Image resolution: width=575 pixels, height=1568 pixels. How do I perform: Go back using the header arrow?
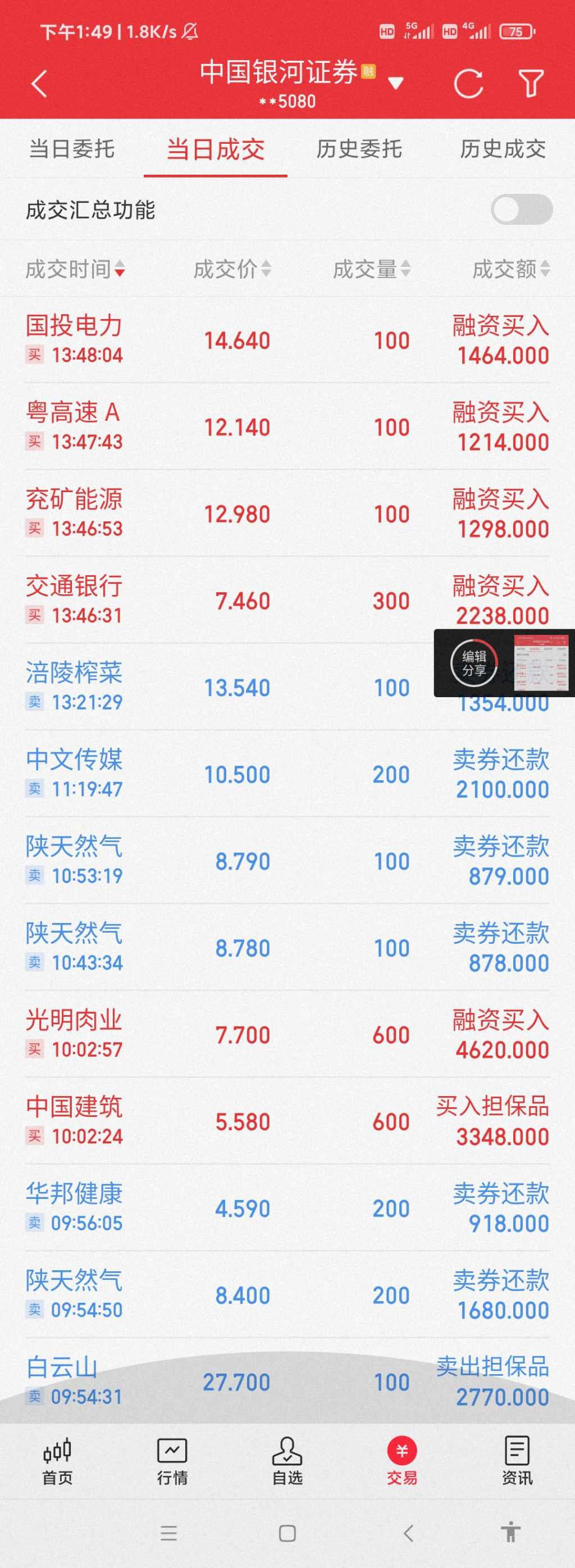click(x=39, y=83)
